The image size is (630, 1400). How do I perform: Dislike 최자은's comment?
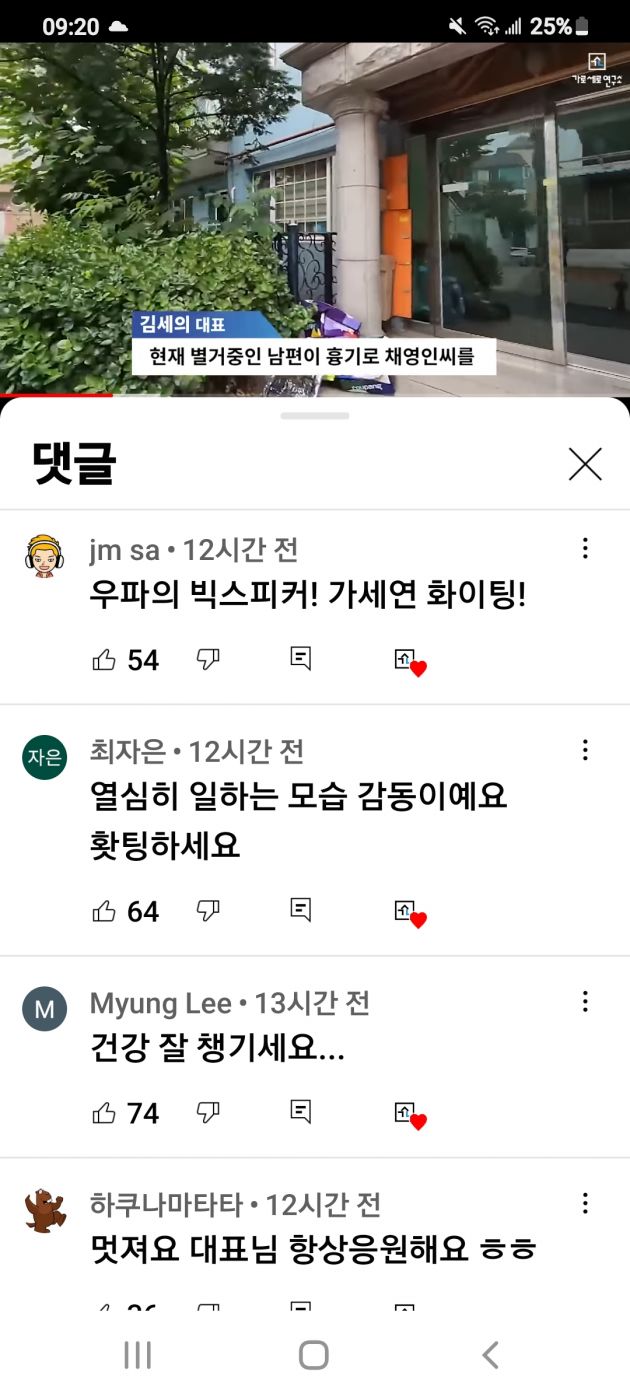(208, 910)
